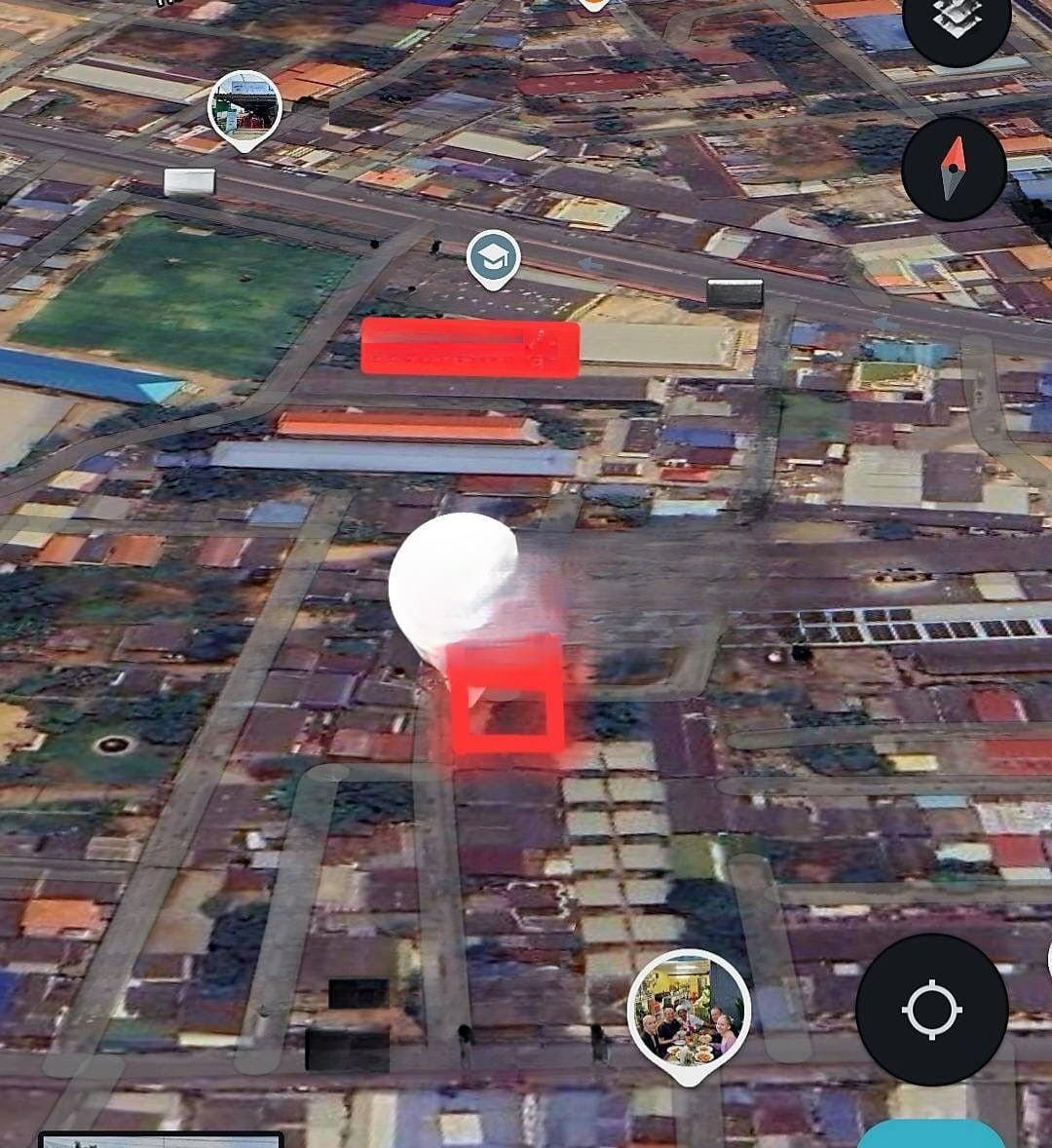Image resolution: width=1052 pixels, height=1148 pixels.
Task: Open the storefront photo pin
Action: [244, 107]
